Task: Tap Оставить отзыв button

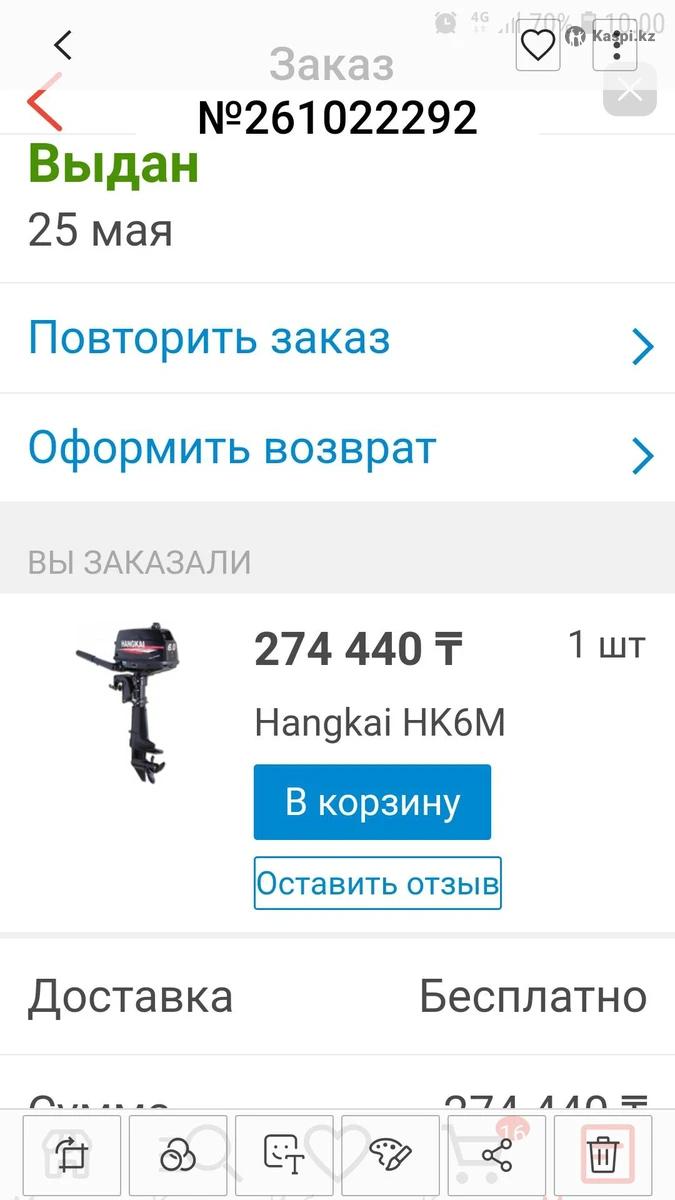Action: tap(377, 884)
